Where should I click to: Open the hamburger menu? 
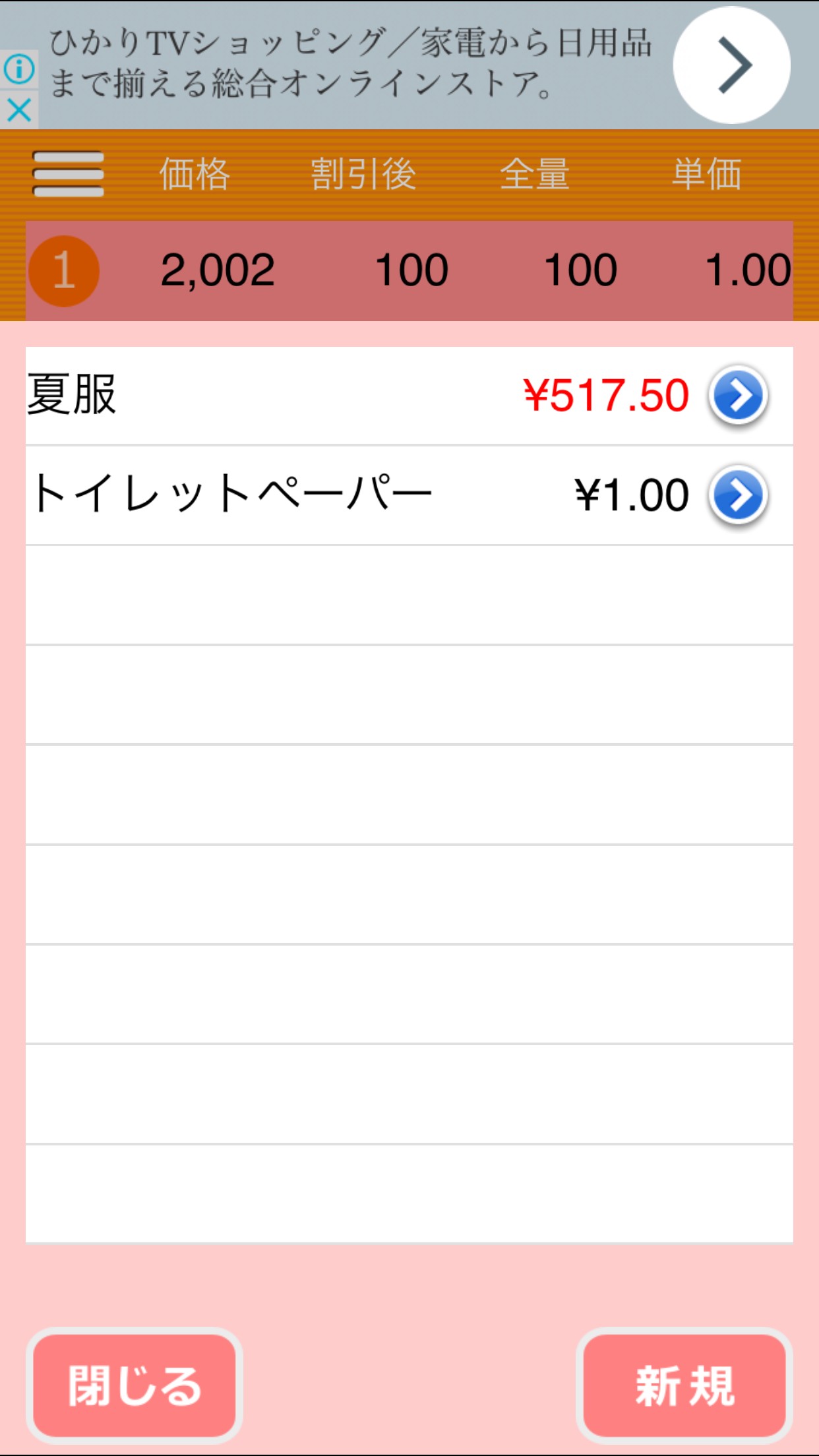coord(69,174)
